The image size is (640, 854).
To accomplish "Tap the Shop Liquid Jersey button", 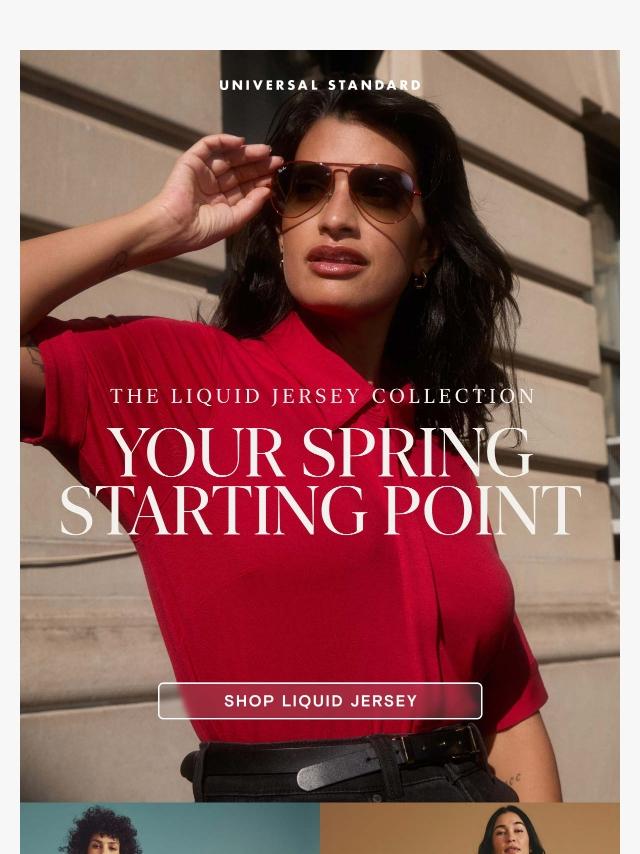I will click(x=320, y=701).
